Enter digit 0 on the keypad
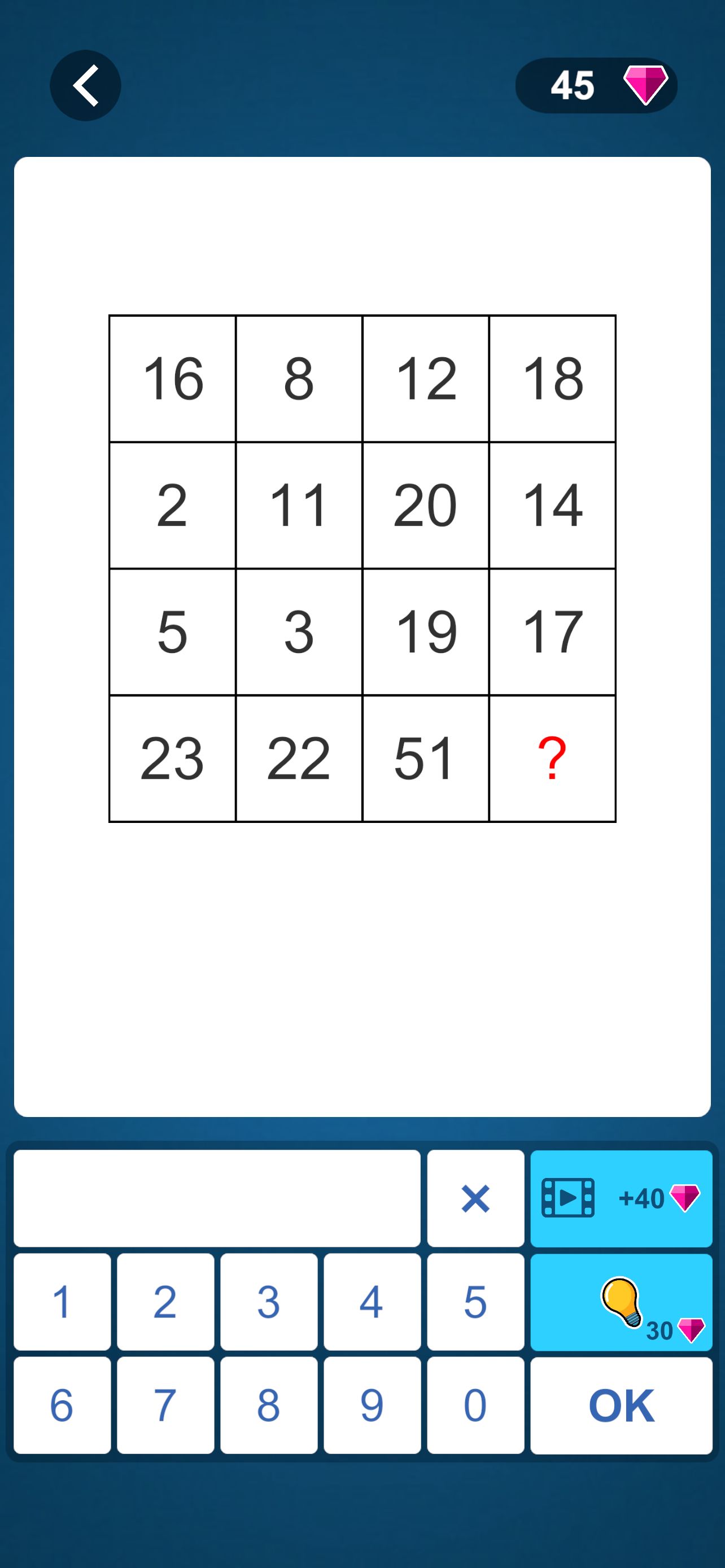The height and width of the screenshot is (1568, 725). [475, 1405]
